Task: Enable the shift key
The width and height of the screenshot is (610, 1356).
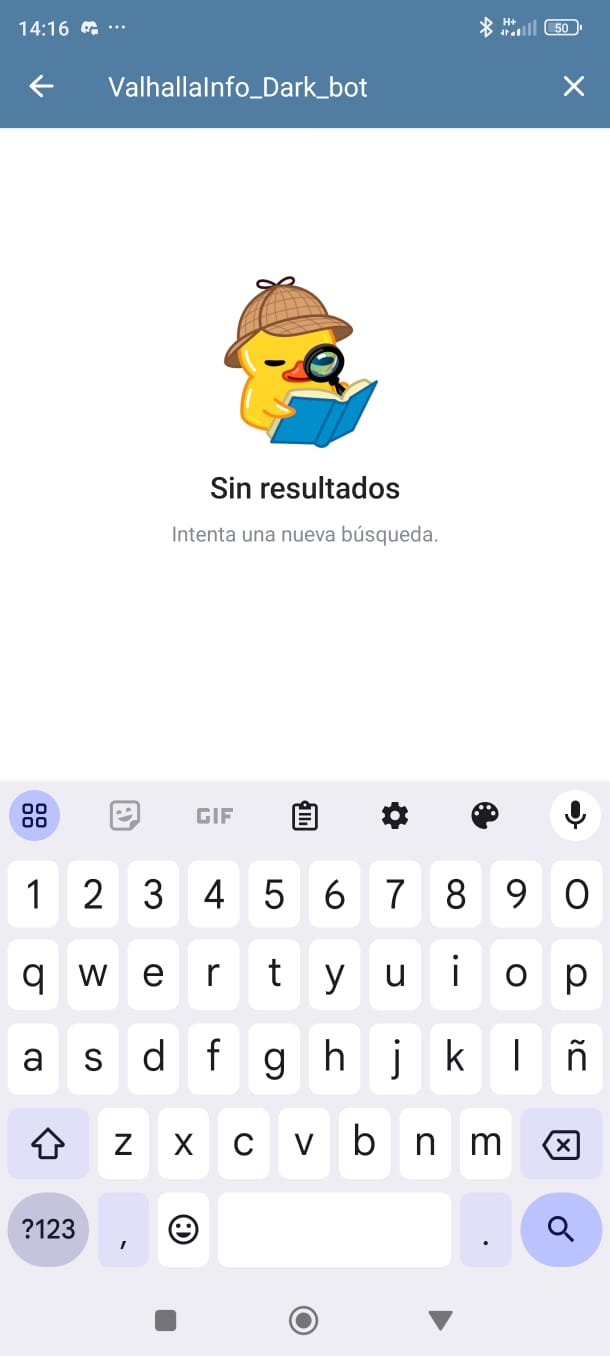Action: [48, 1144]
